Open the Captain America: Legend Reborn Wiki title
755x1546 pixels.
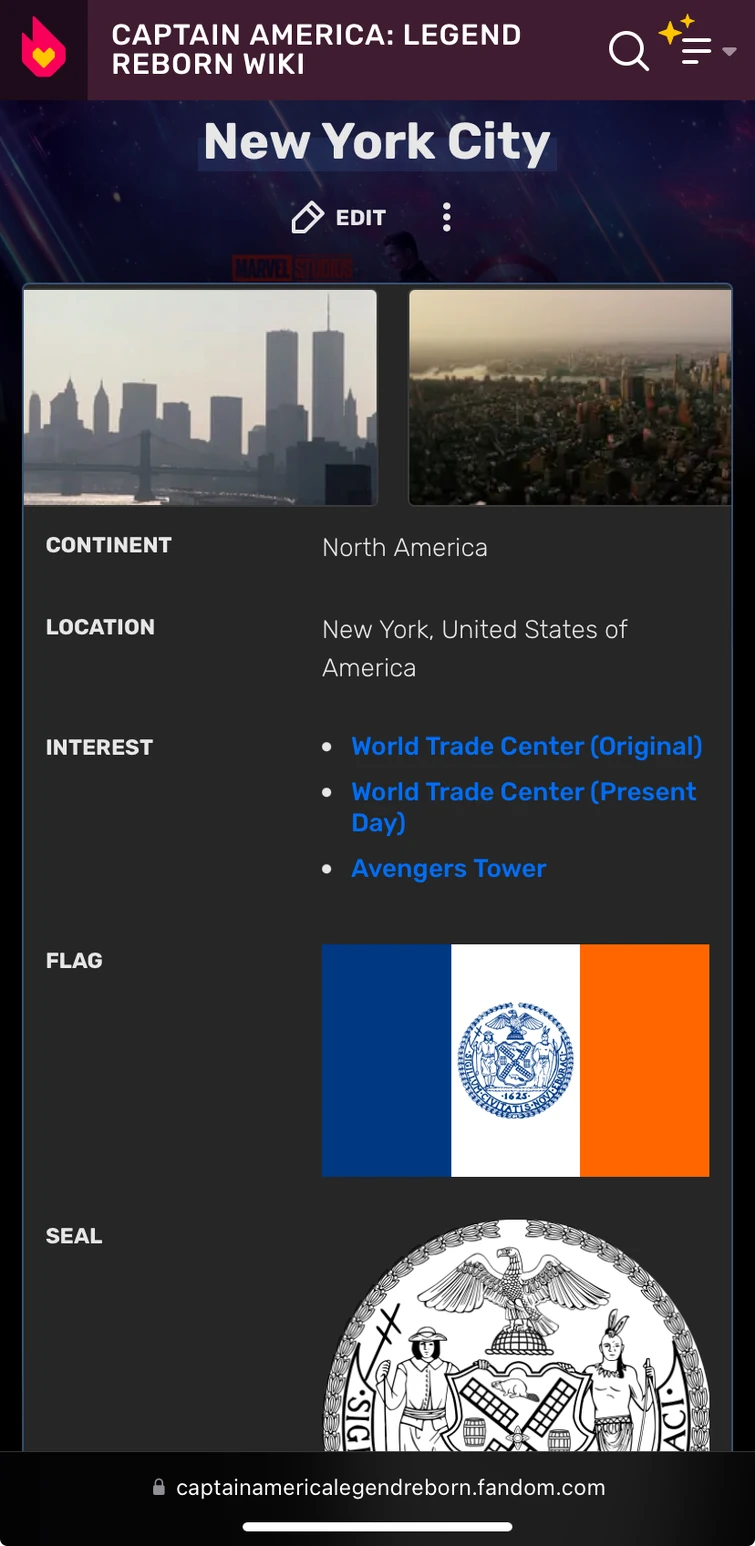(x=316, y=50)
